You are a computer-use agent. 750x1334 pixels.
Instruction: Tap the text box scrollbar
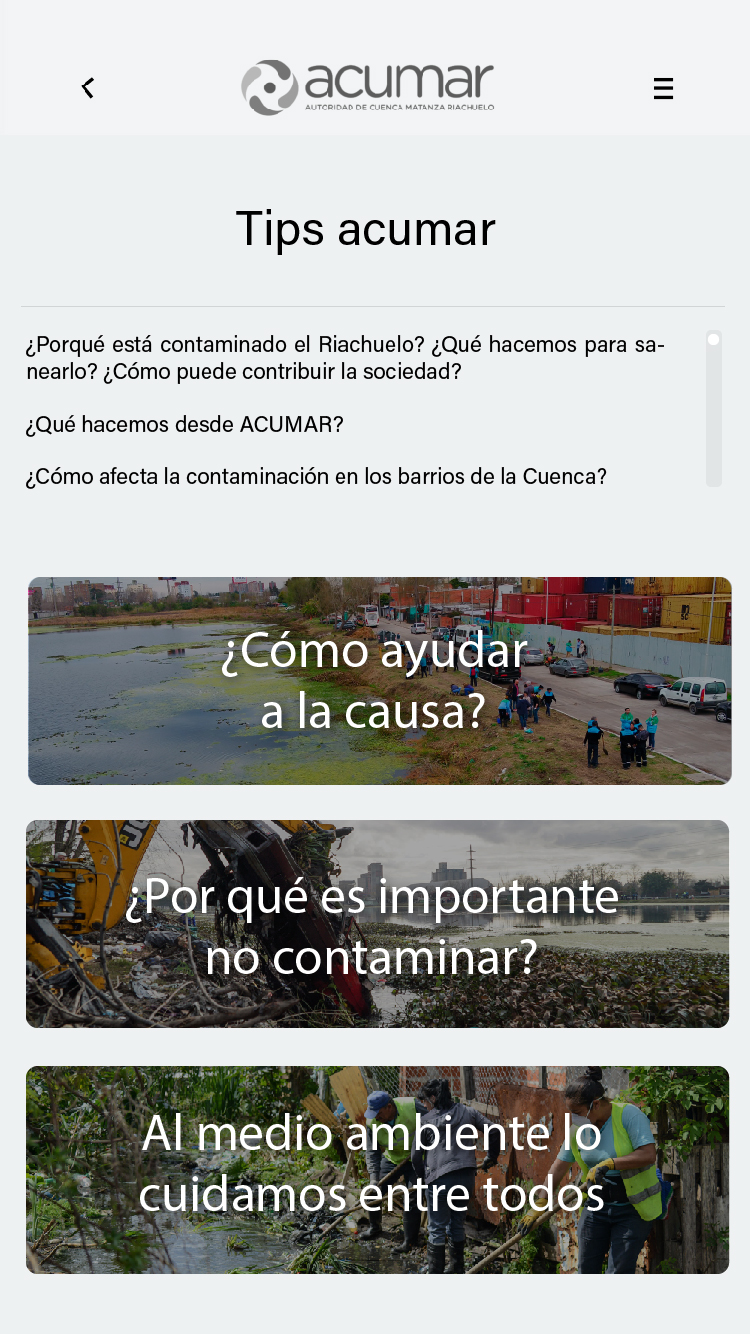713,409
